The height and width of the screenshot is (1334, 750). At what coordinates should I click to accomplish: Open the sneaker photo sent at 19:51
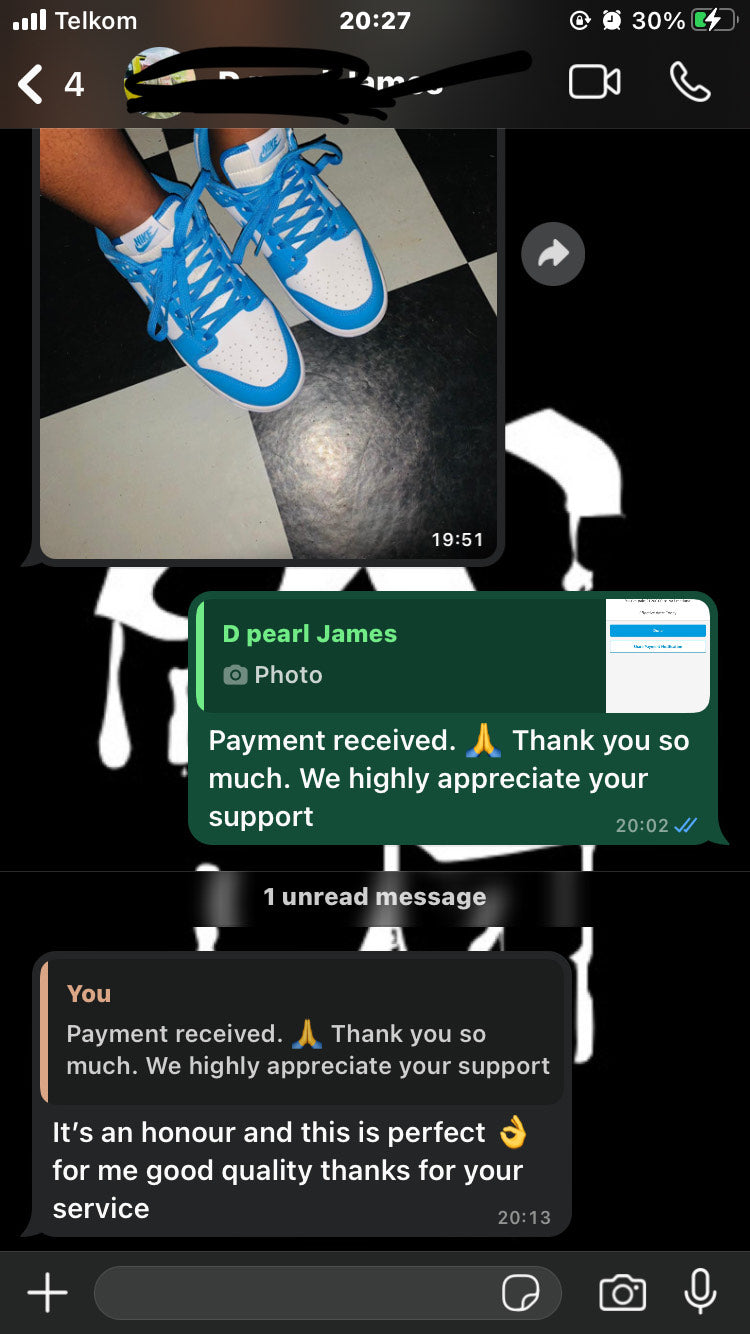point(268,340)
